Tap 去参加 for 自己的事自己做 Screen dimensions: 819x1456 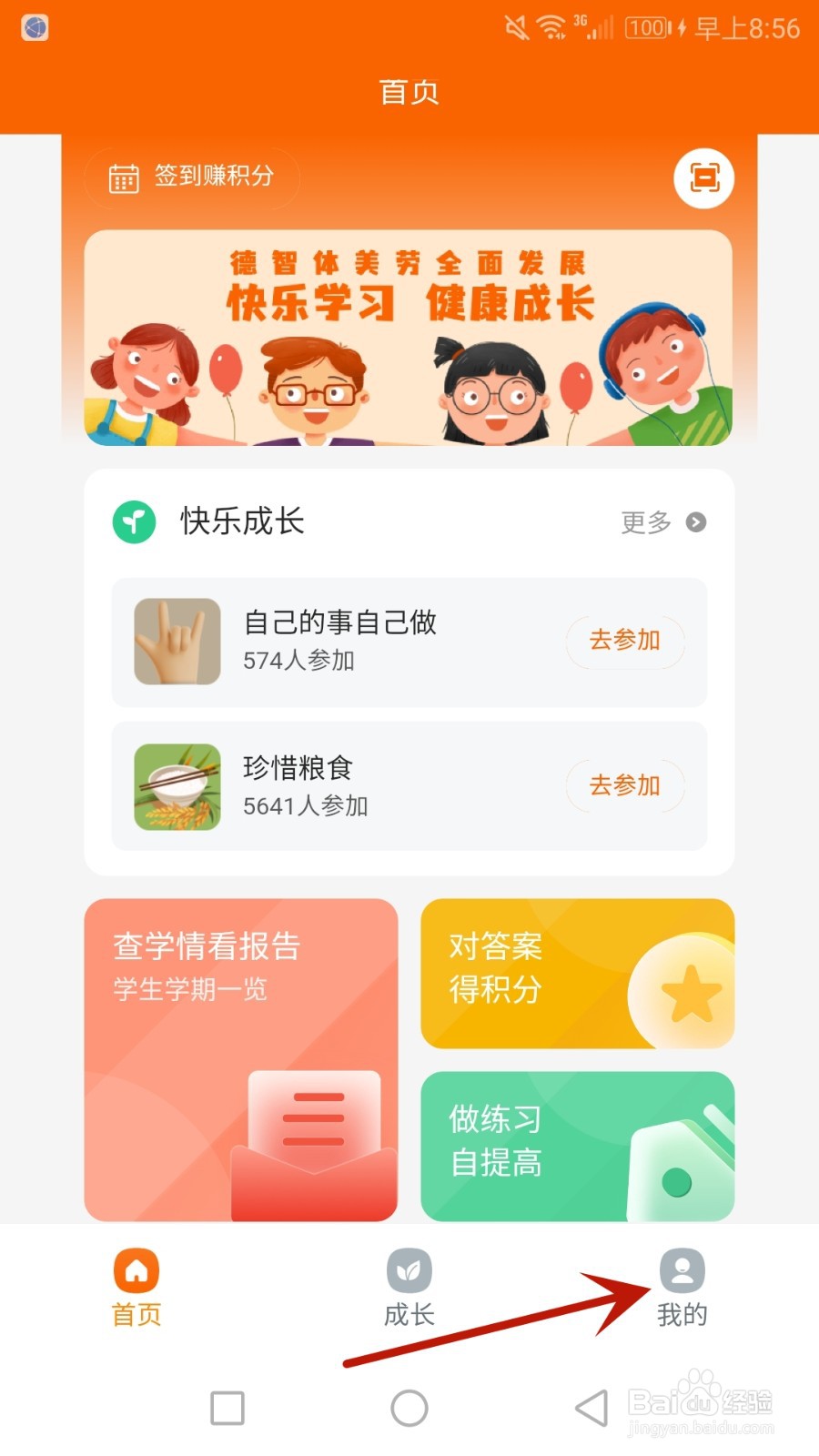[x=625, y=642]
